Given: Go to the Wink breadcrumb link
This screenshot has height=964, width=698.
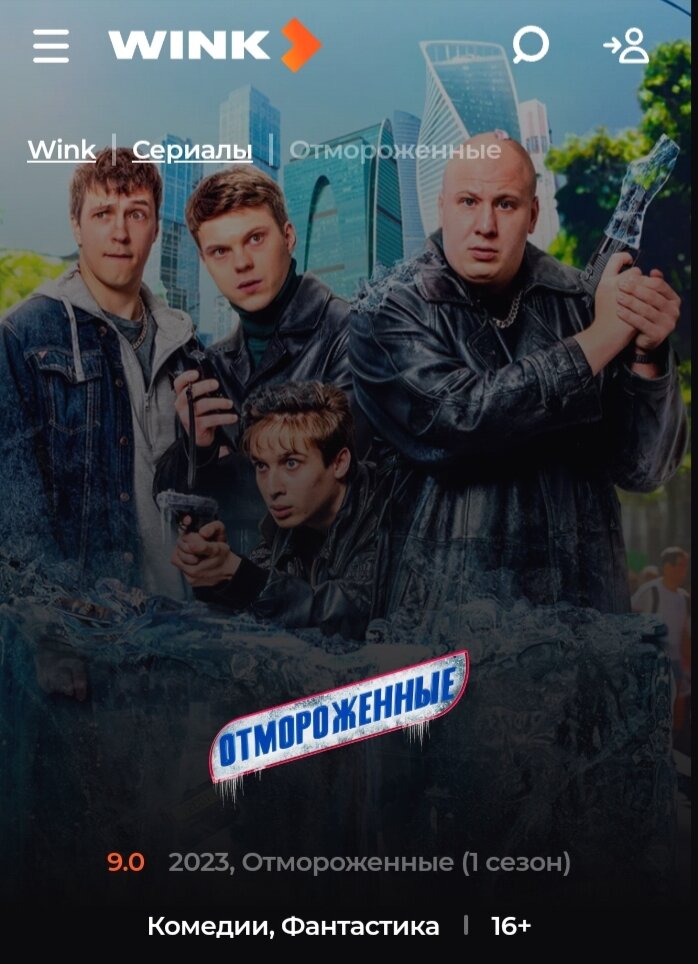Looking at the screenshot, I should tap(61, 150).
